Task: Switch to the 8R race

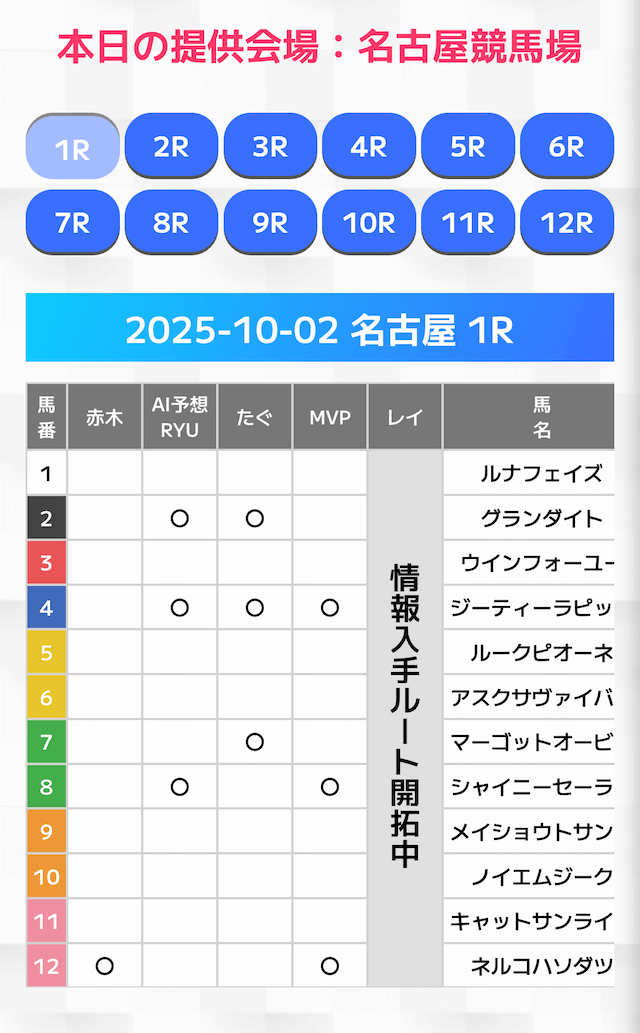Action: [x=171, y=223]
